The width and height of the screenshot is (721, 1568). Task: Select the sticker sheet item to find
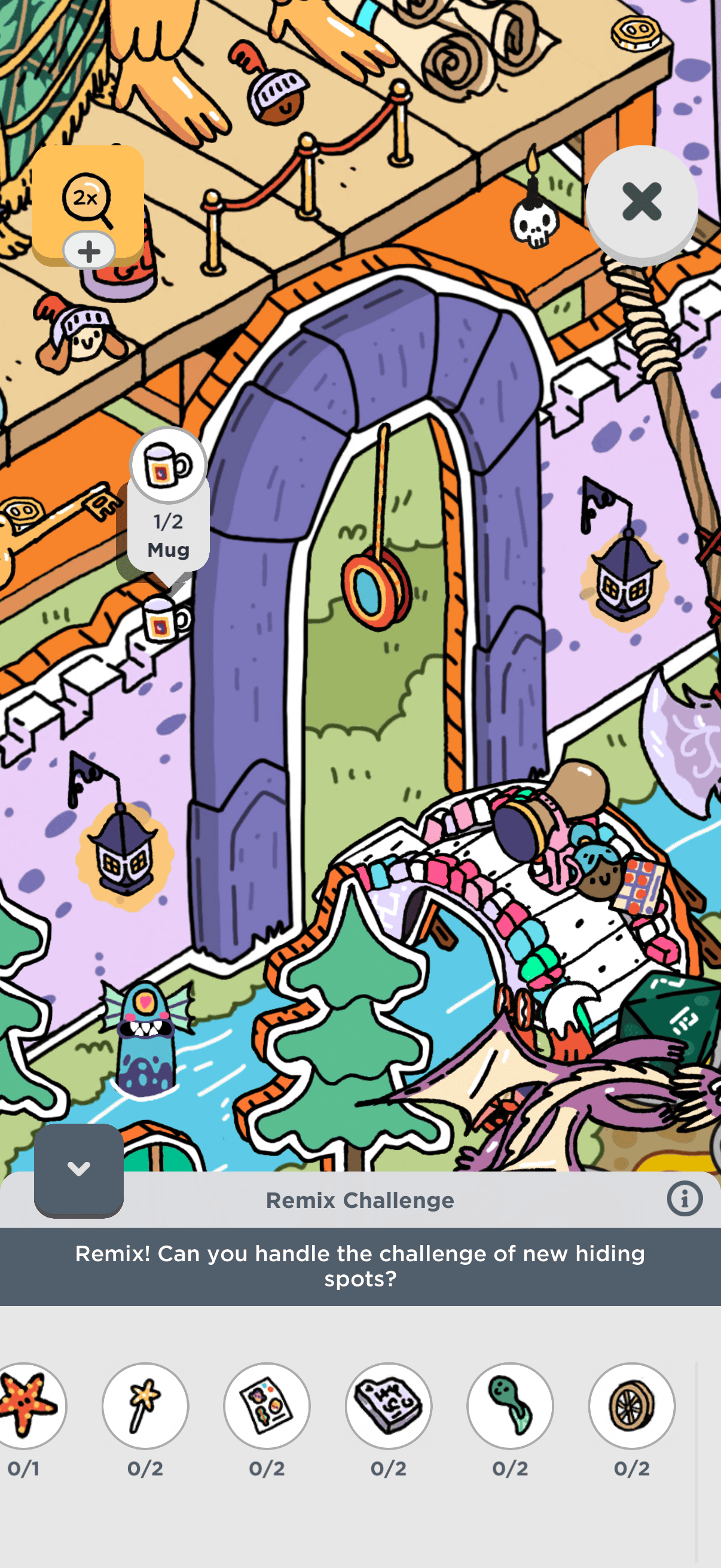point(267,1405)
